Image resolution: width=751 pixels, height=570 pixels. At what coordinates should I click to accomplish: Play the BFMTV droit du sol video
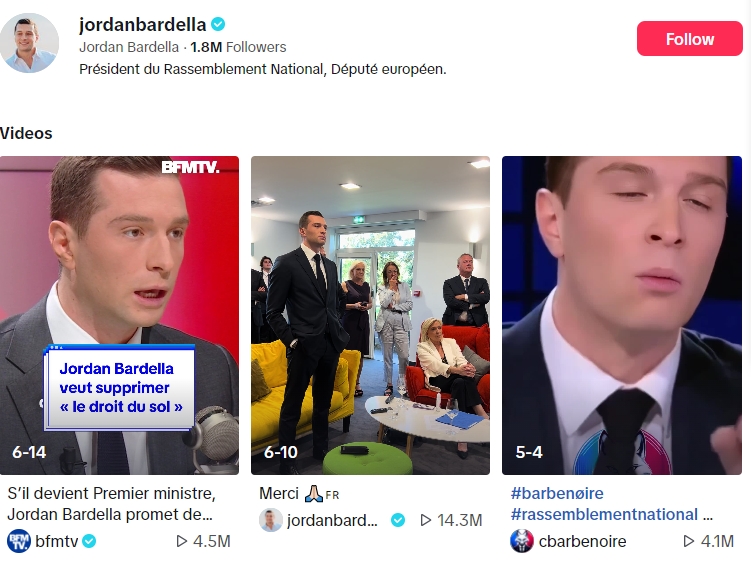pos(119,315)
